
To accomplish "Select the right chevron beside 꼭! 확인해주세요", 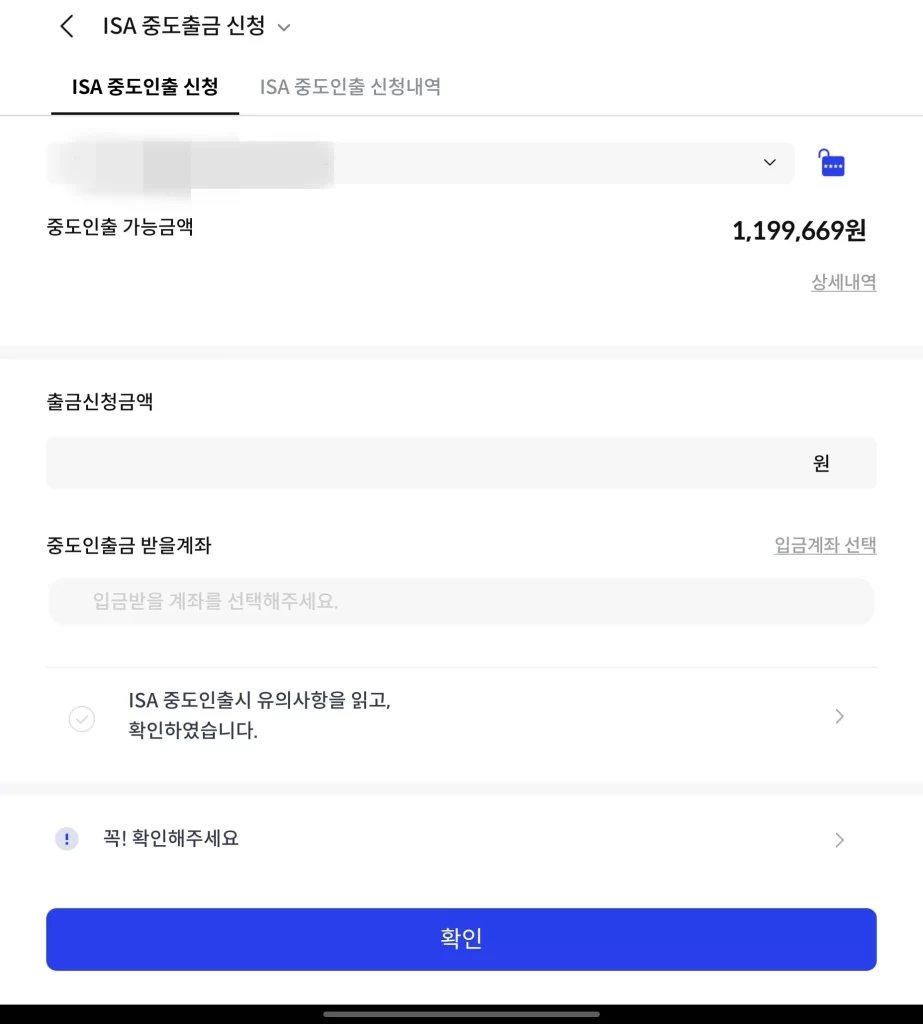I will click(839, 839).
